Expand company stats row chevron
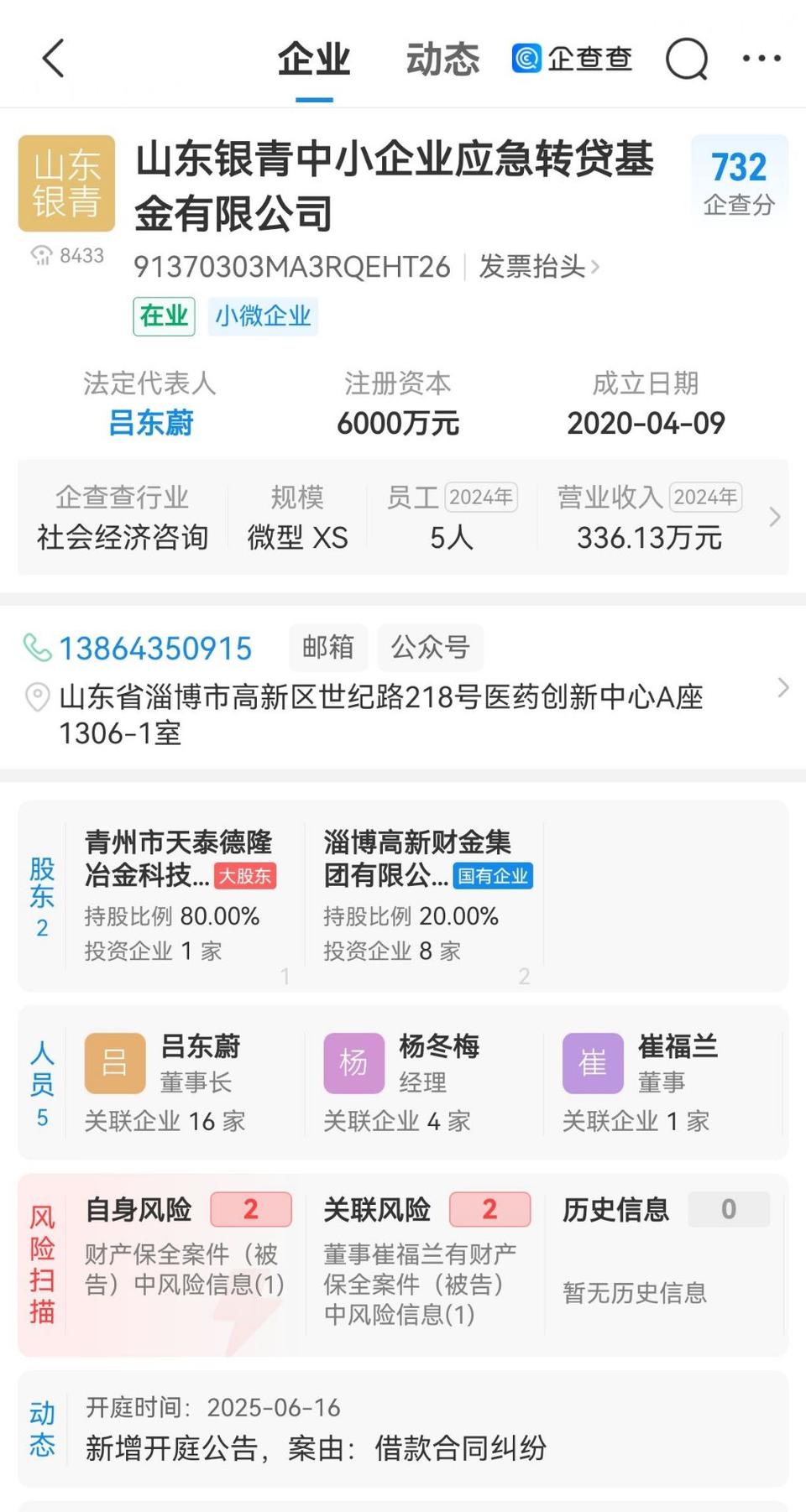 click(x=774, y=517)
